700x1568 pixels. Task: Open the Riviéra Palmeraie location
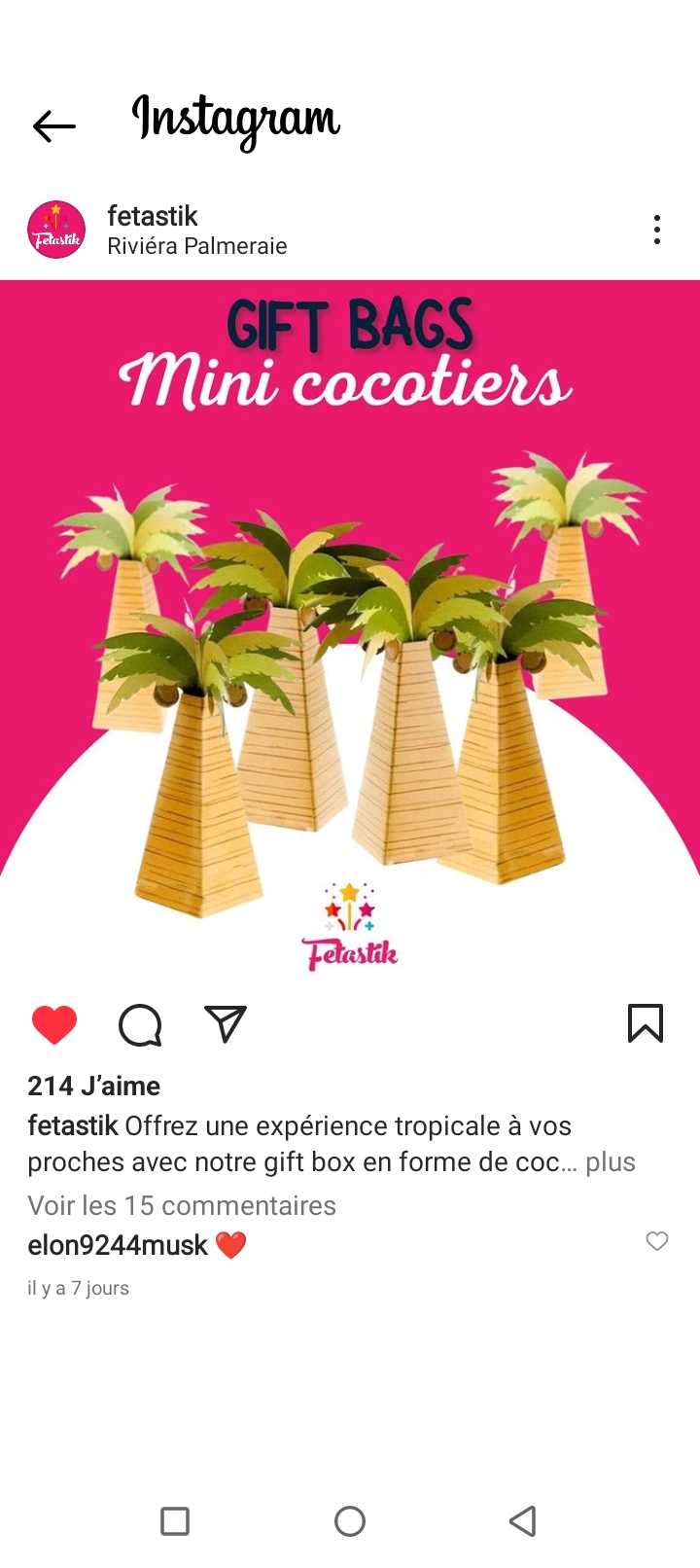pos(197,246)
